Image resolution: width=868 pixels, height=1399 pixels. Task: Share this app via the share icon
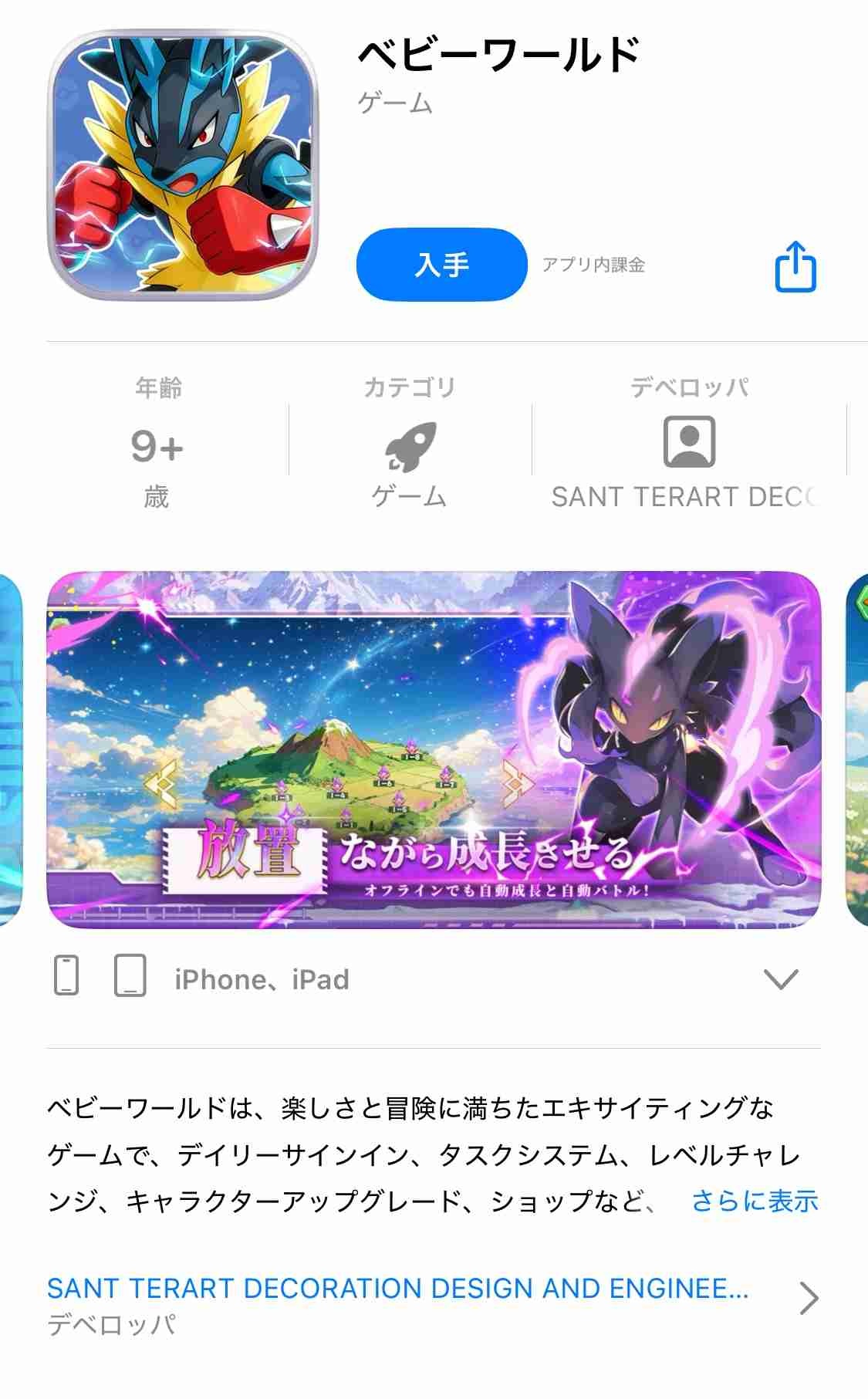pos(795,266)
